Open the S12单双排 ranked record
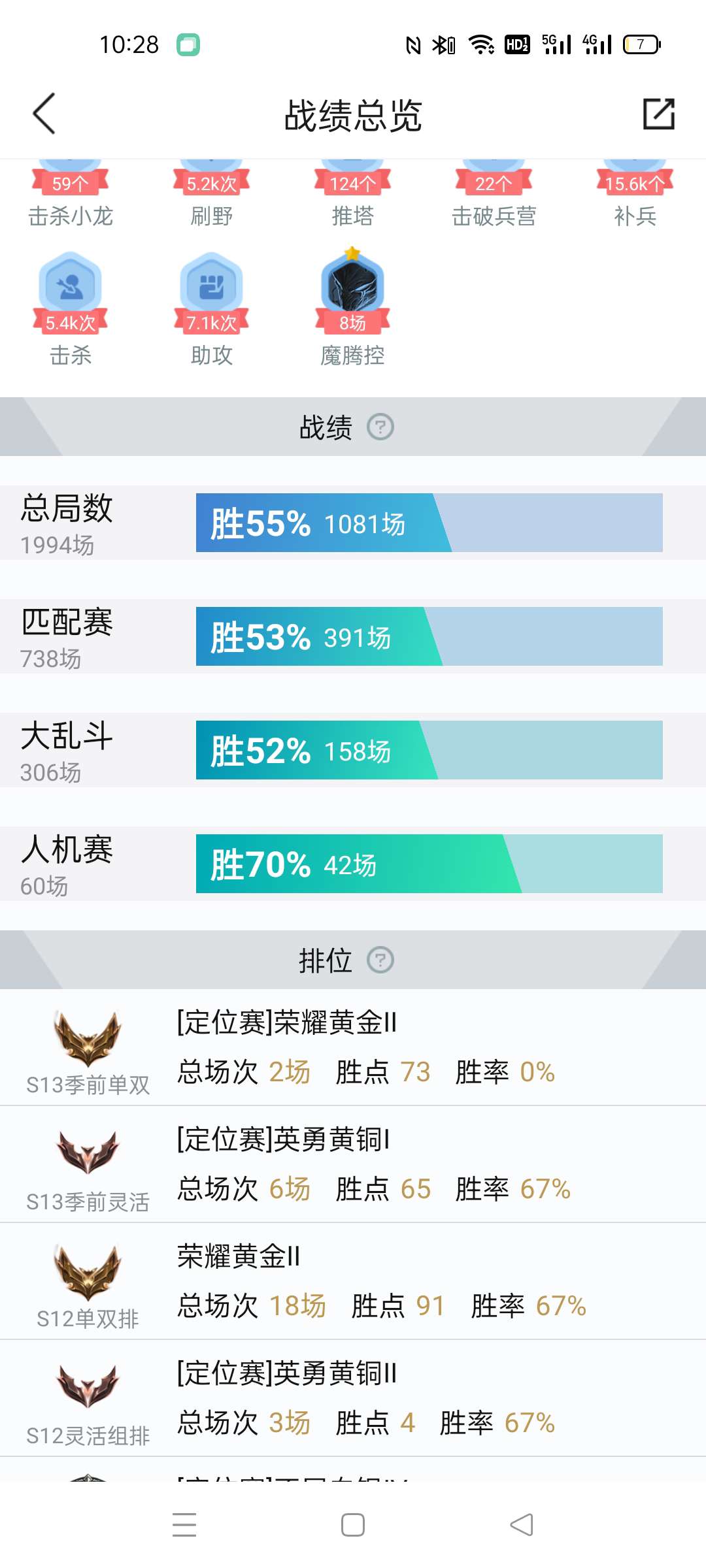The width and height of the screenshot is (706, 1568). point(353,1281)
